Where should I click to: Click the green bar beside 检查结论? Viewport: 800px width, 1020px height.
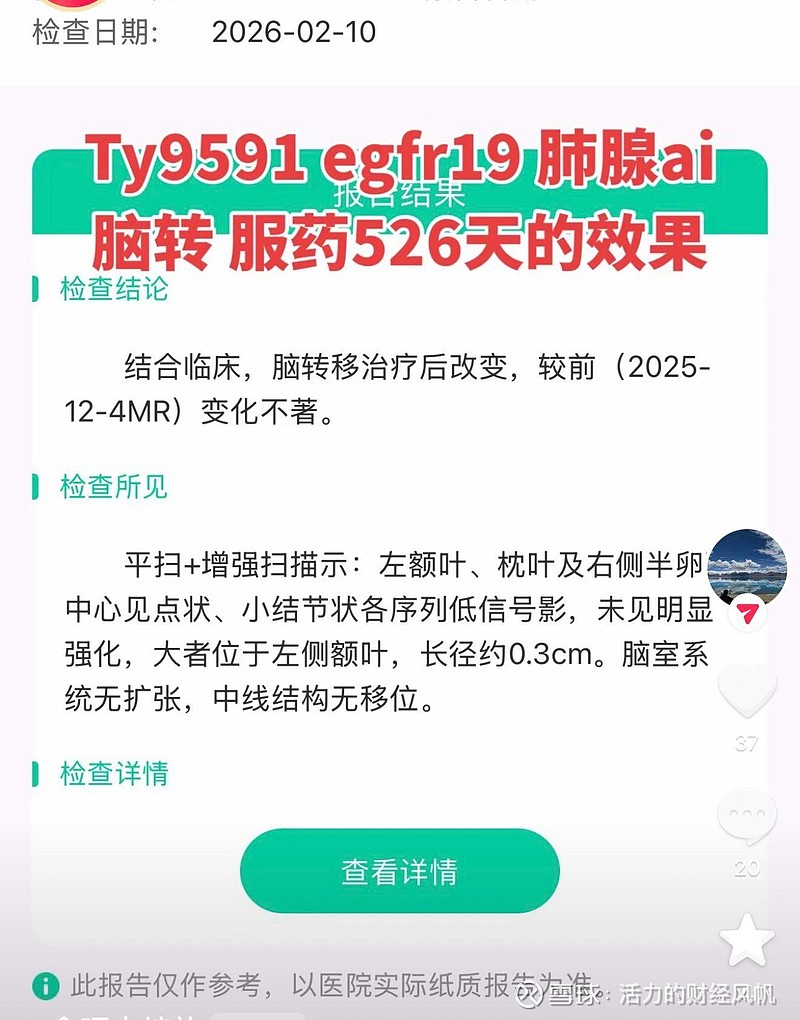[x=35, y=291]
